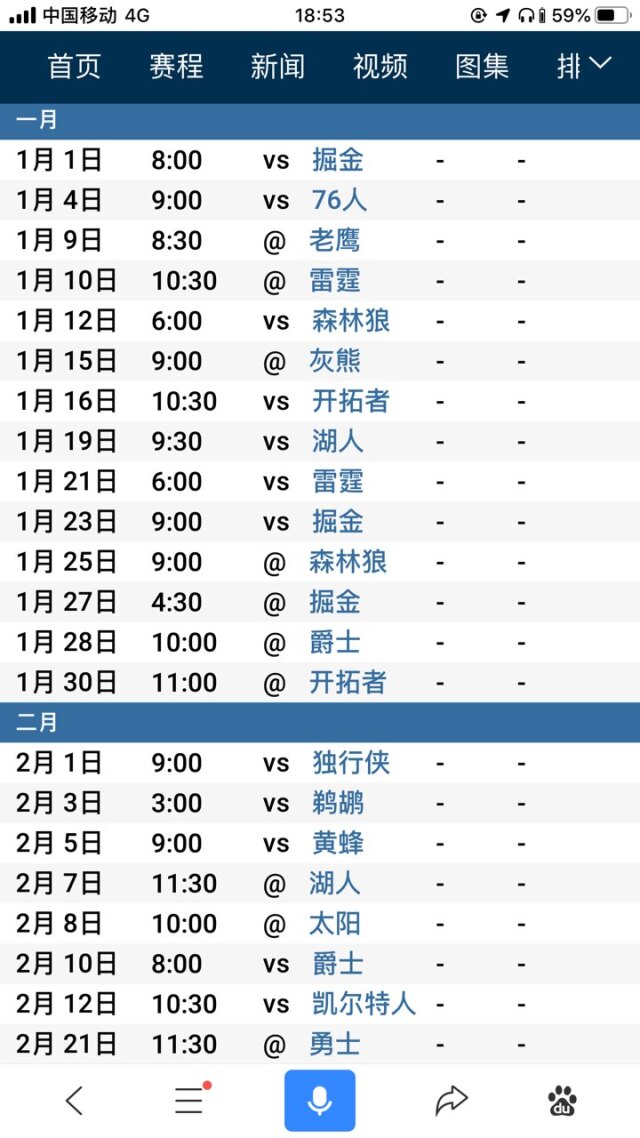Screen dimensions: 640x1138
Task: Open the 76人 team link
Action: (339, 200)
